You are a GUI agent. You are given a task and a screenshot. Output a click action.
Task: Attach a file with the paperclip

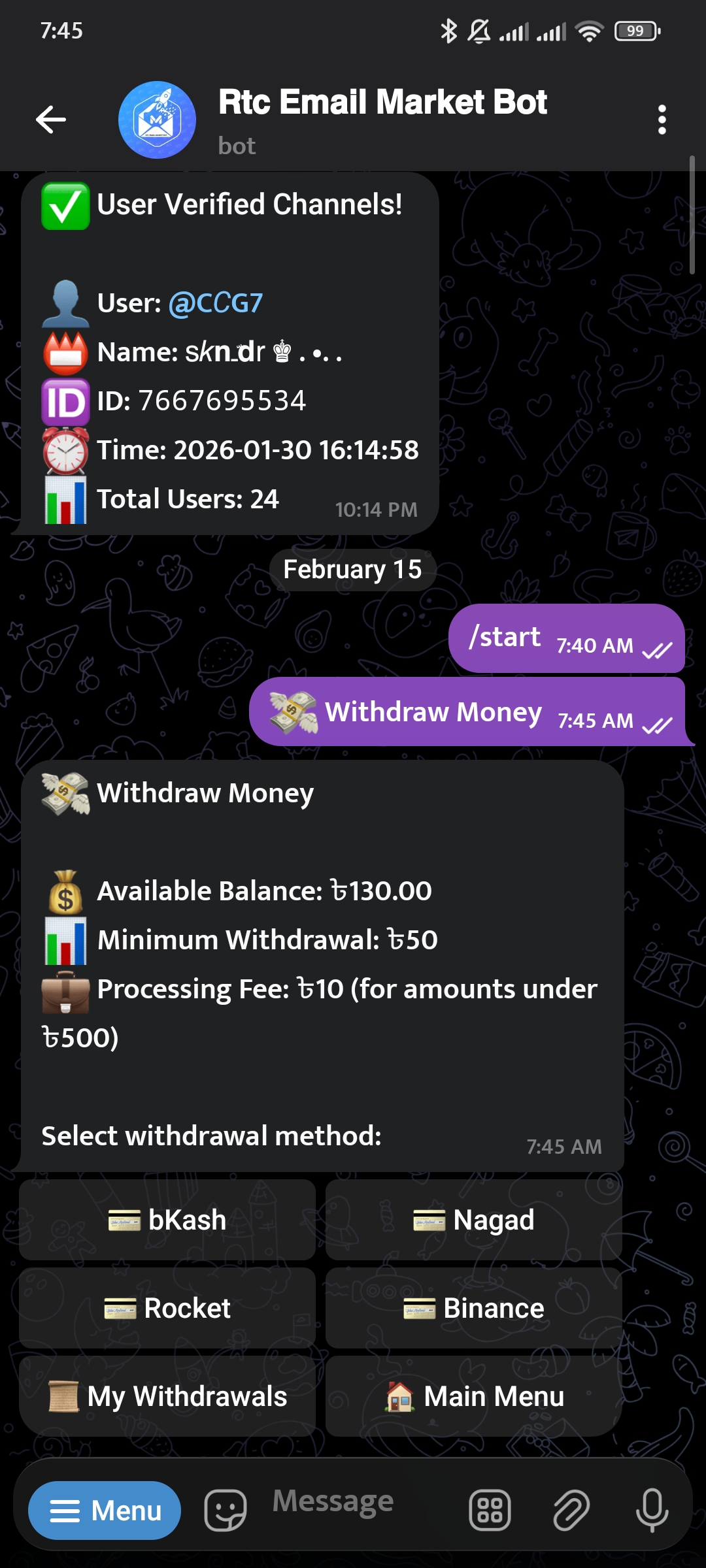click(x=571, y=1510)
